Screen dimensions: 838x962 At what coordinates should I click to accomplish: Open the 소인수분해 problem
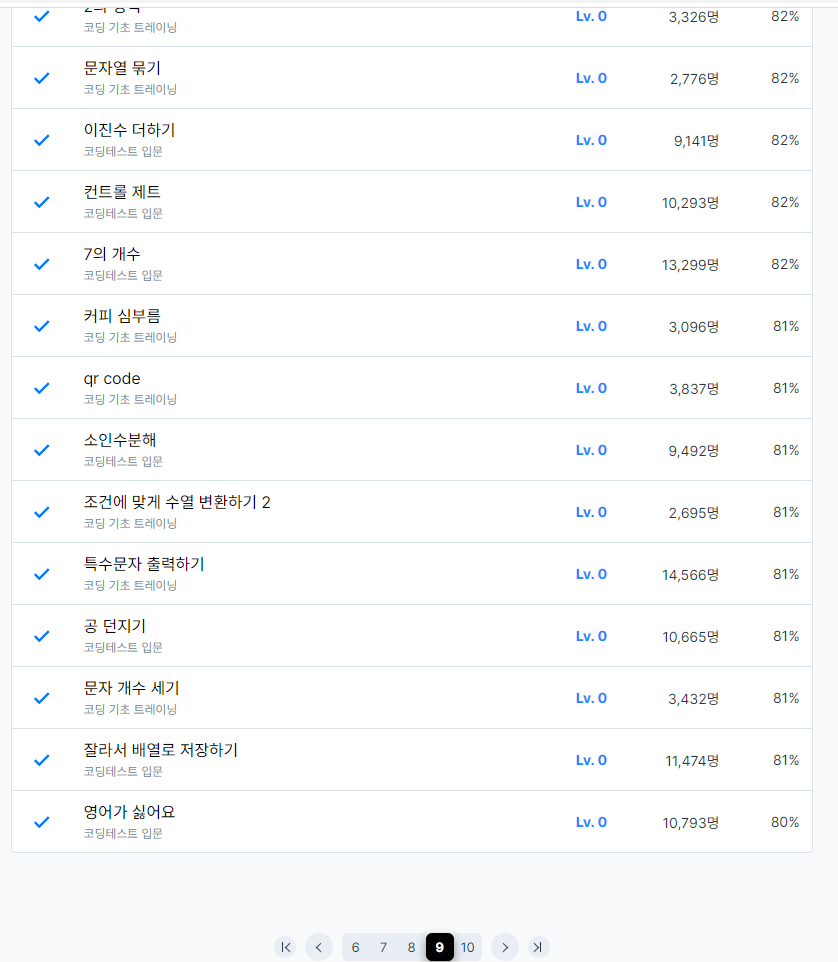(x=120, y=440)
